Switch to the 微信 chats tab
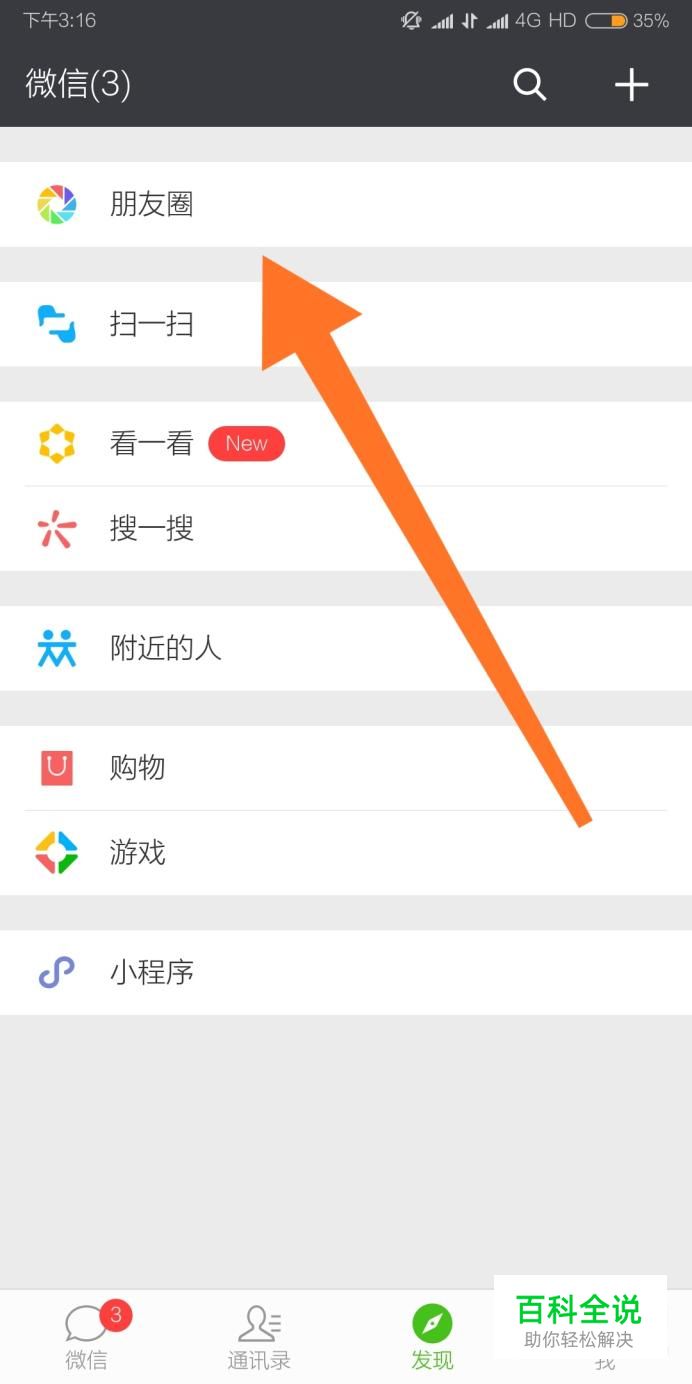 pos(87,1337)
